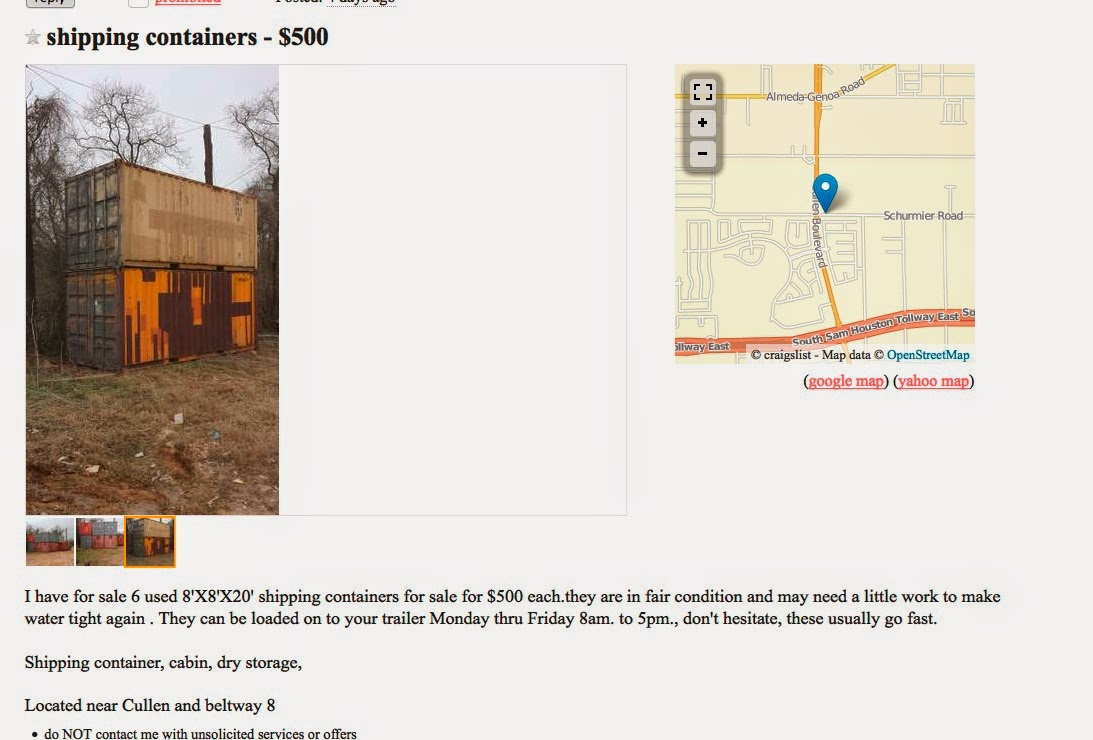Star this shipping containers listing

[33, 38]
